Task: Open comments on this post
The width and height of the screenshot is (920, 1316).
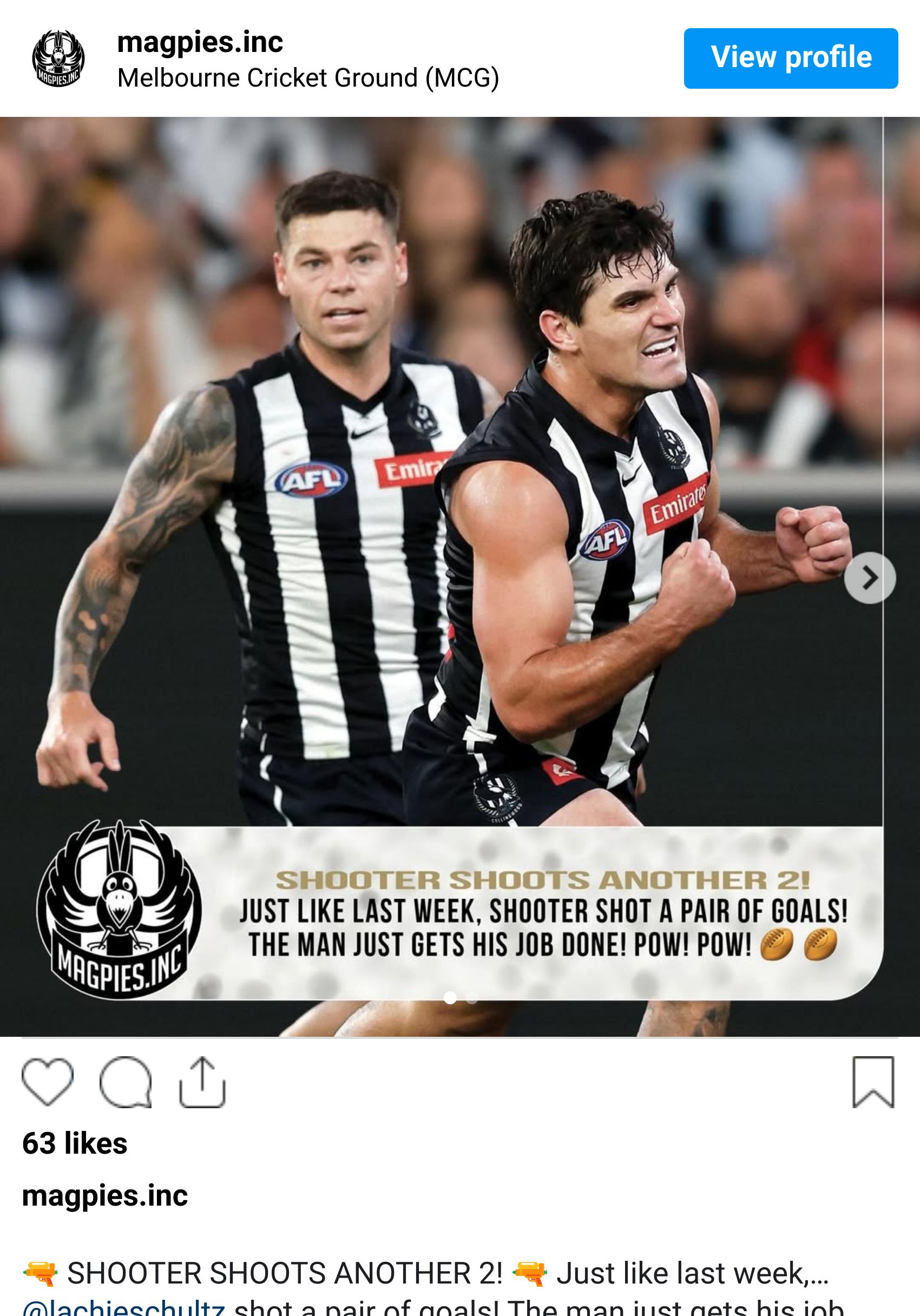Action: 126,1081
